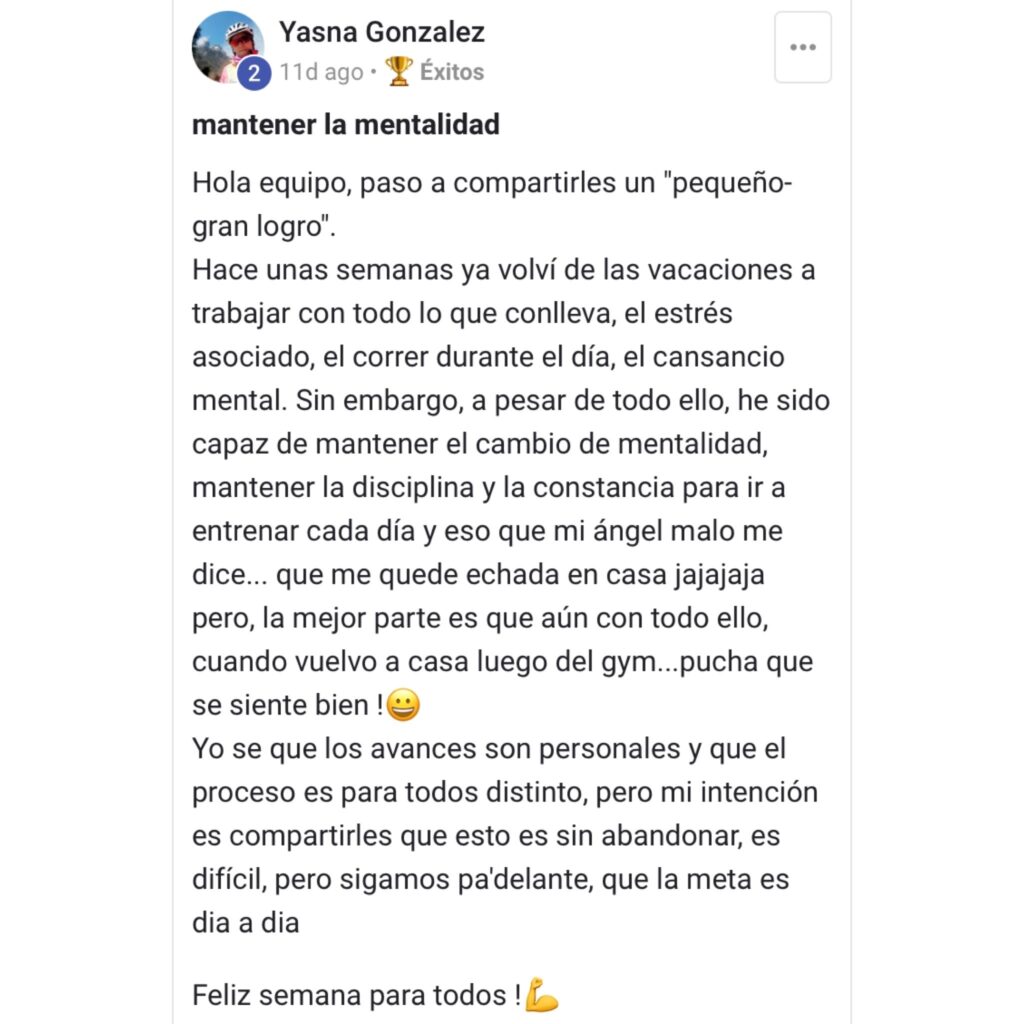View Yasna Gonzalez's profile picture
The width and height of the screenshot is (1024, 1024).
[227, 46]
